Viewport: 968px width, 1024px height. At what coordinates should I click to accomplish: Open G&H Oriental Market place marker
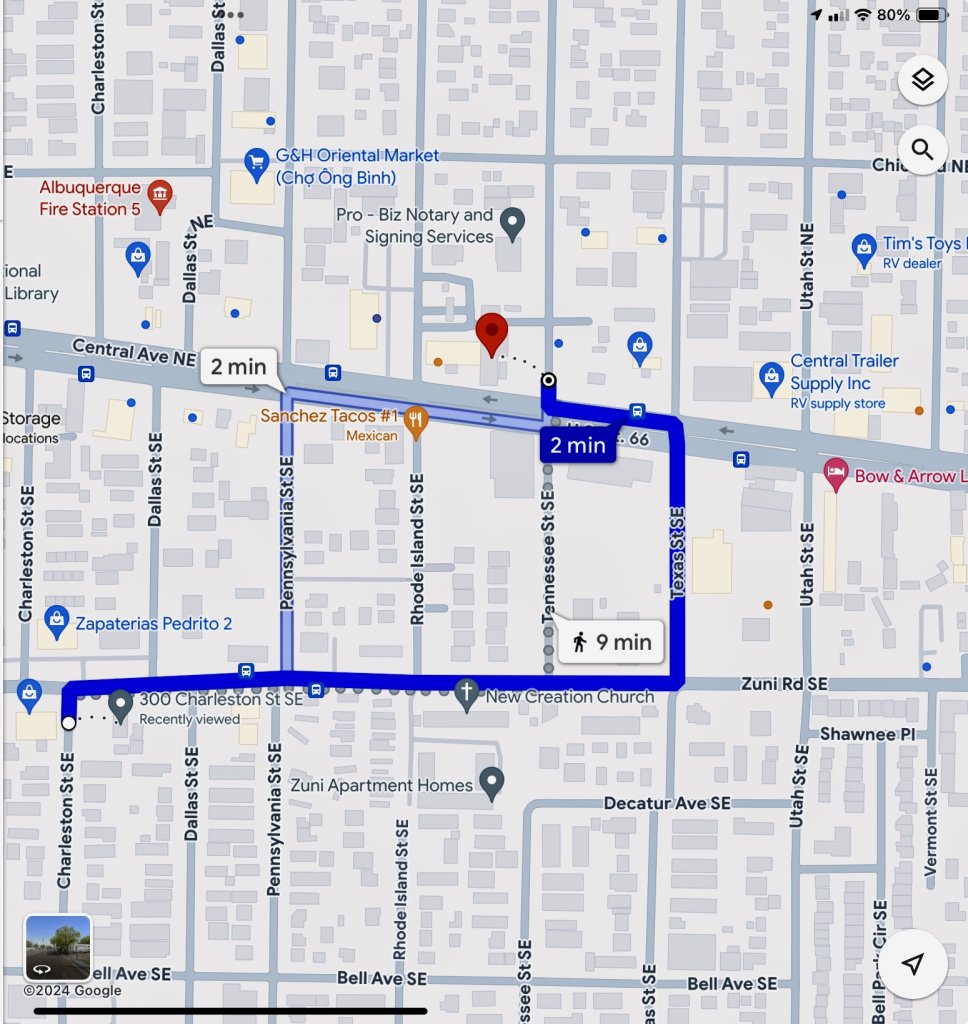pyautogui.click(x=257, y=161)
